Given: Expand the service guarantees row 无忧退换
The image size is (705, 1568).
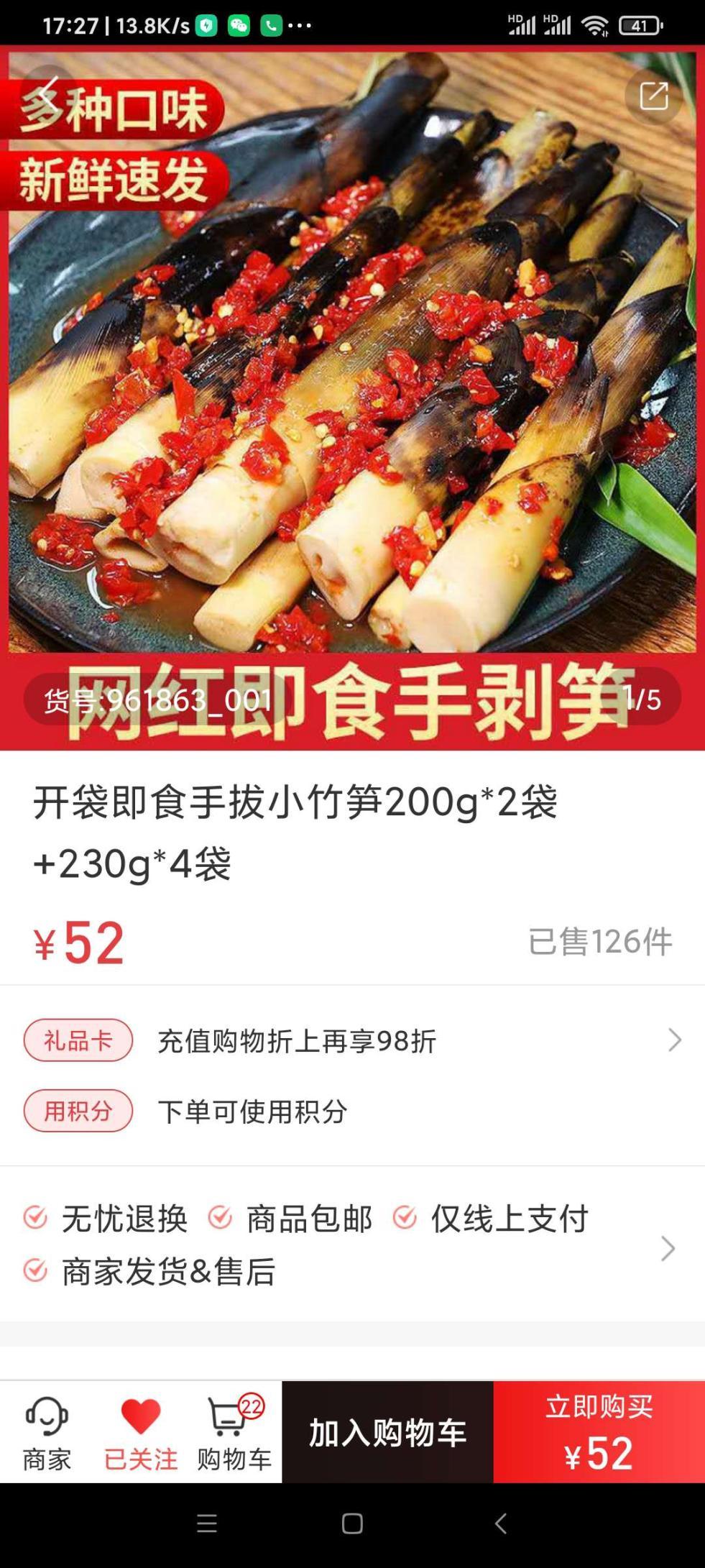Looking at the screenshot, I should (x=352, y=1245).
